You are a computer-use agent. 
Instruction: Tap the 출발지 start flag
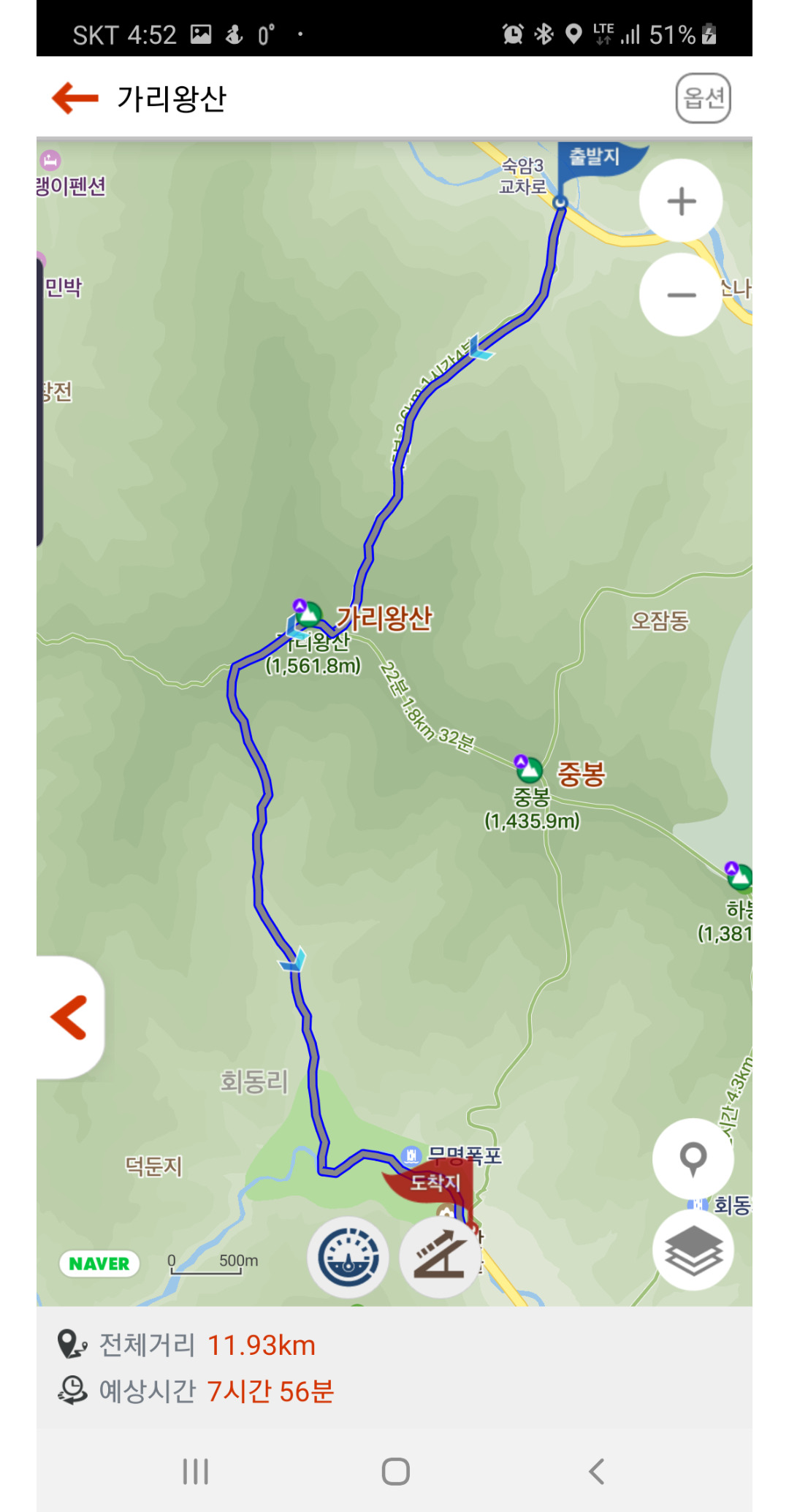point(593,159)
